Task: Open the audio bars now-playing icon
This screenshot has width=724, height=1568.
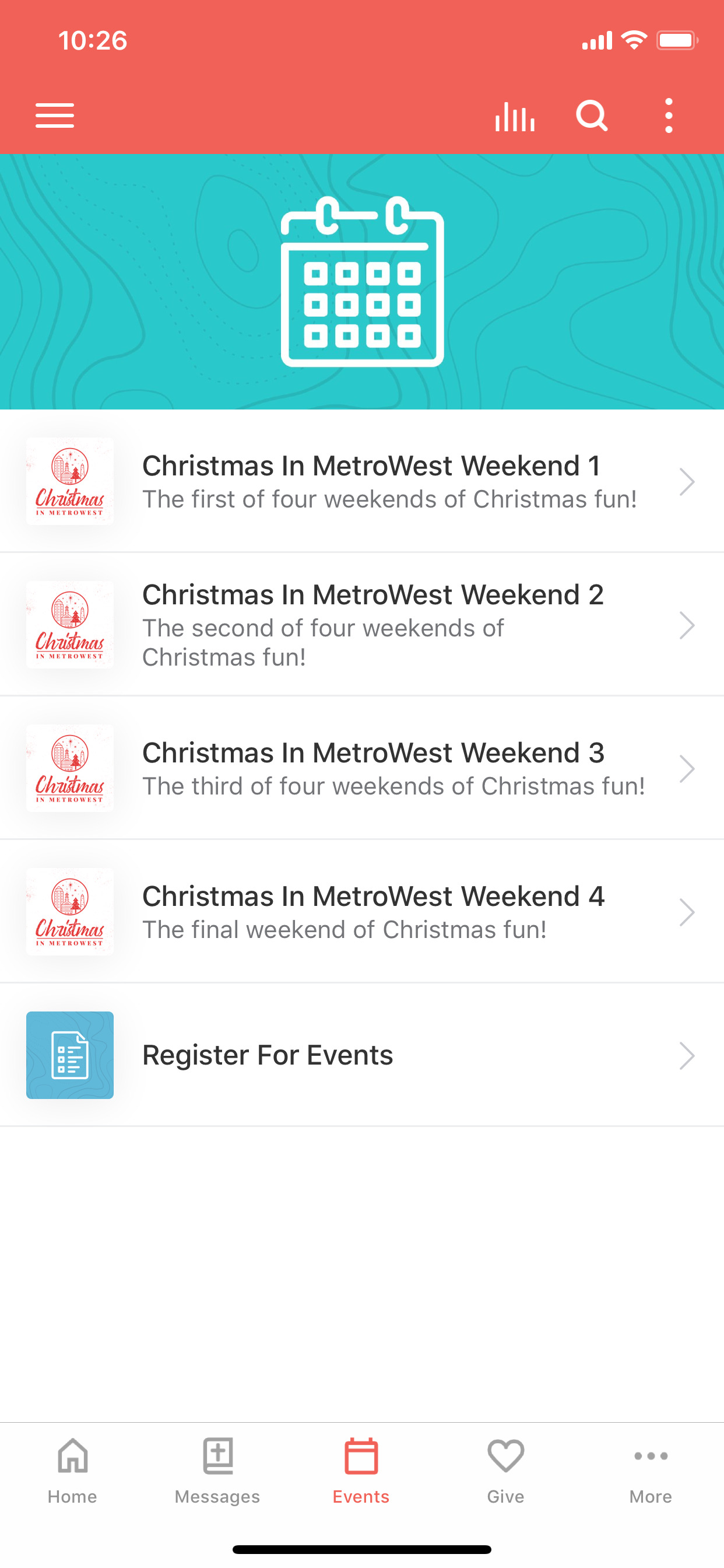Action: (x=515, y=116)
